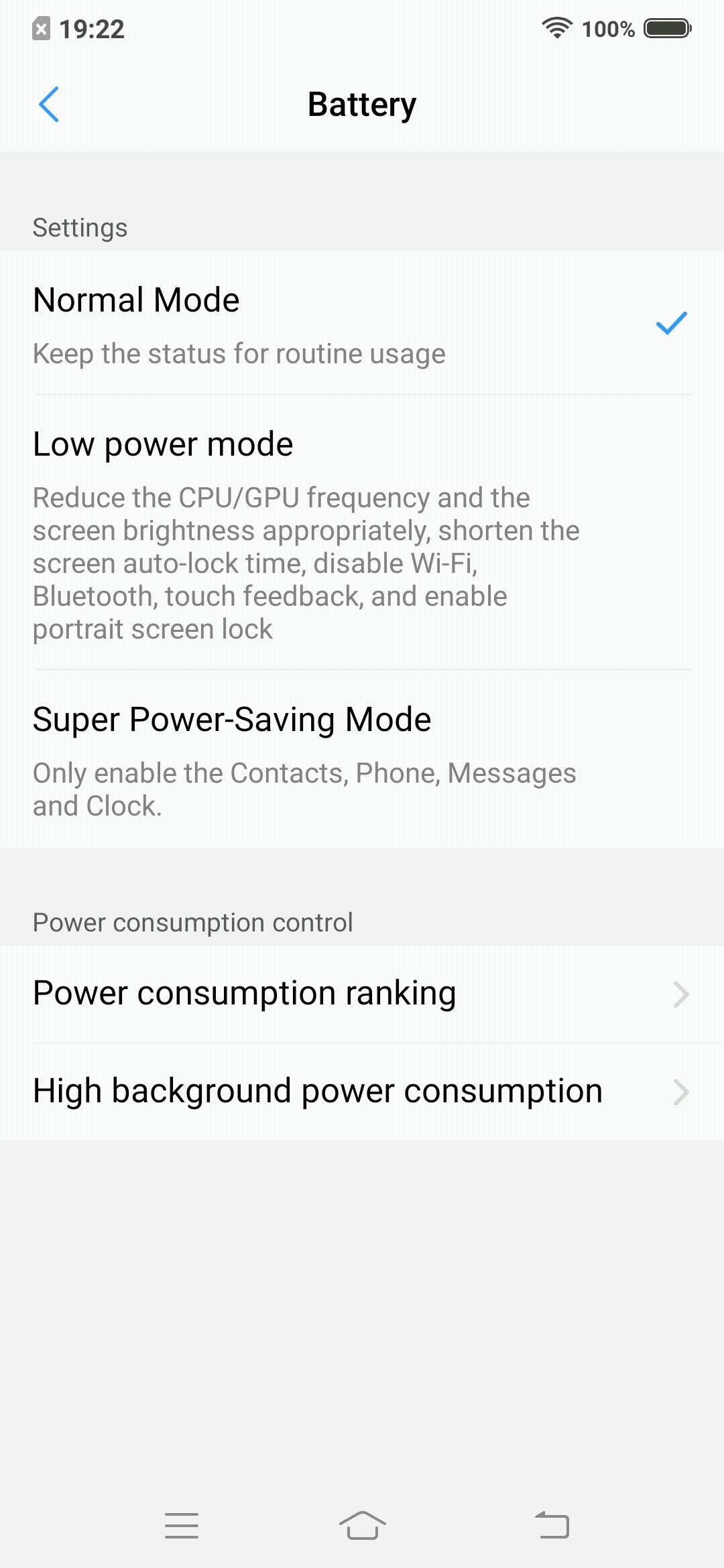The height and width of the screenshot is (1568, 724).
Task: Enable Super Power-Saving Mode
Action: coord(362,759)
